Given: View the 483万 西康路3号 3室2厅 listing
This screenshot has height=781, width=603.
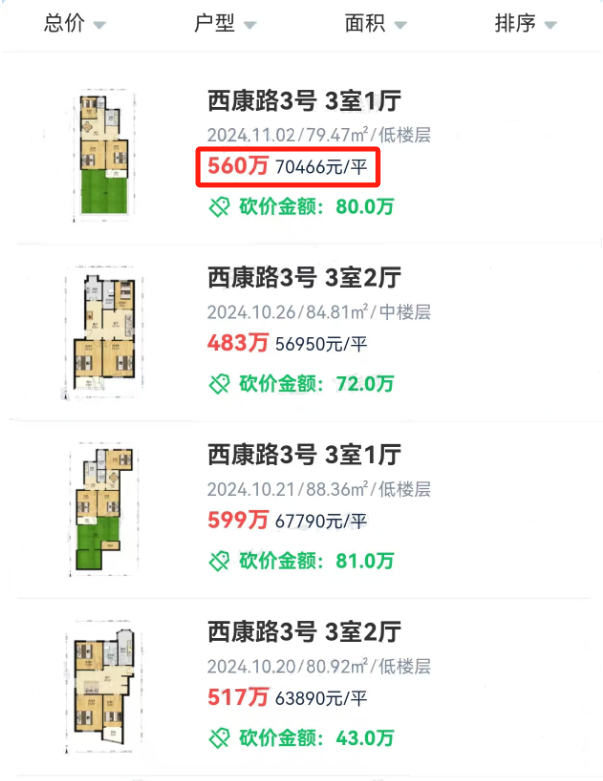Looking at the screenshot, I should pos(305,277).
